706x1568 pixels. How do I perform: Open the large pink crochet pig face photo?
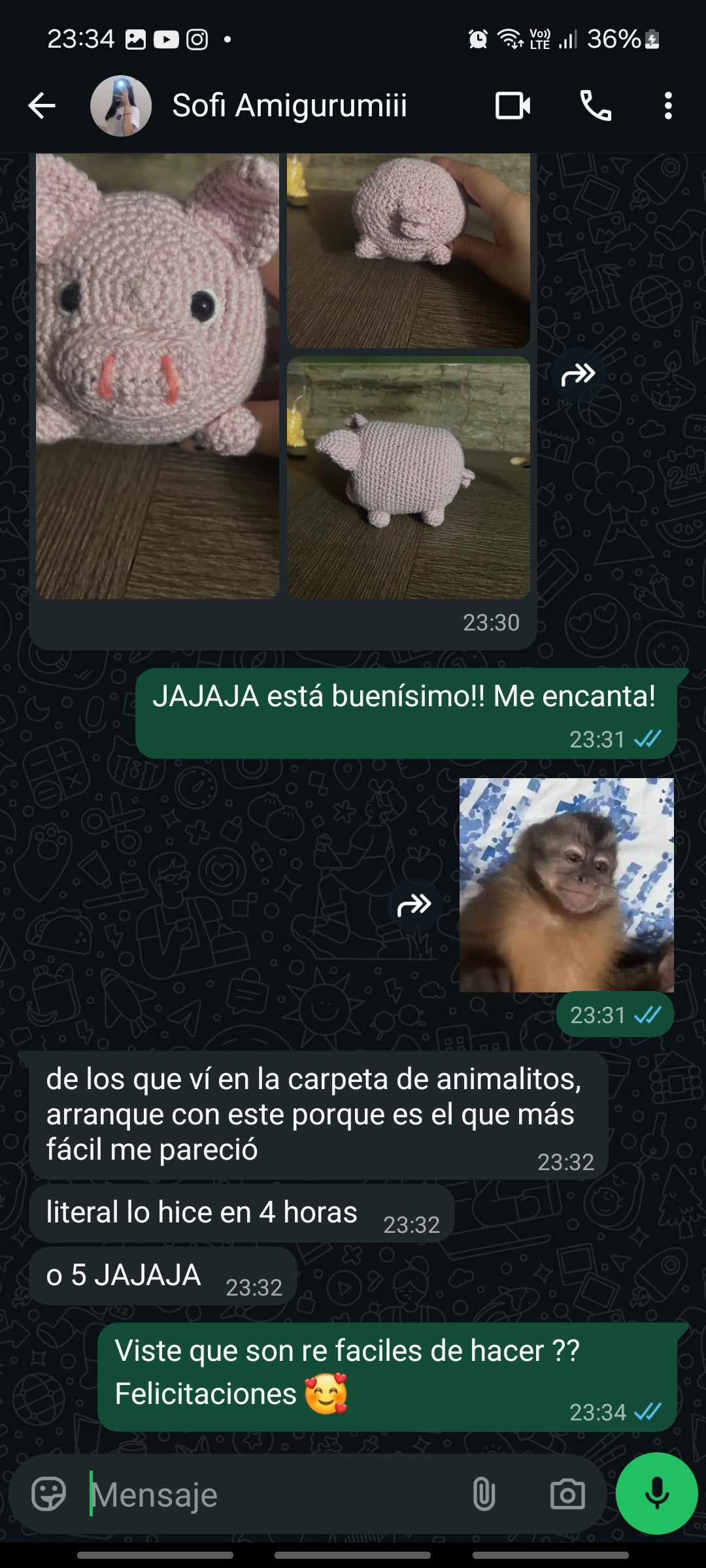(158, 376)
